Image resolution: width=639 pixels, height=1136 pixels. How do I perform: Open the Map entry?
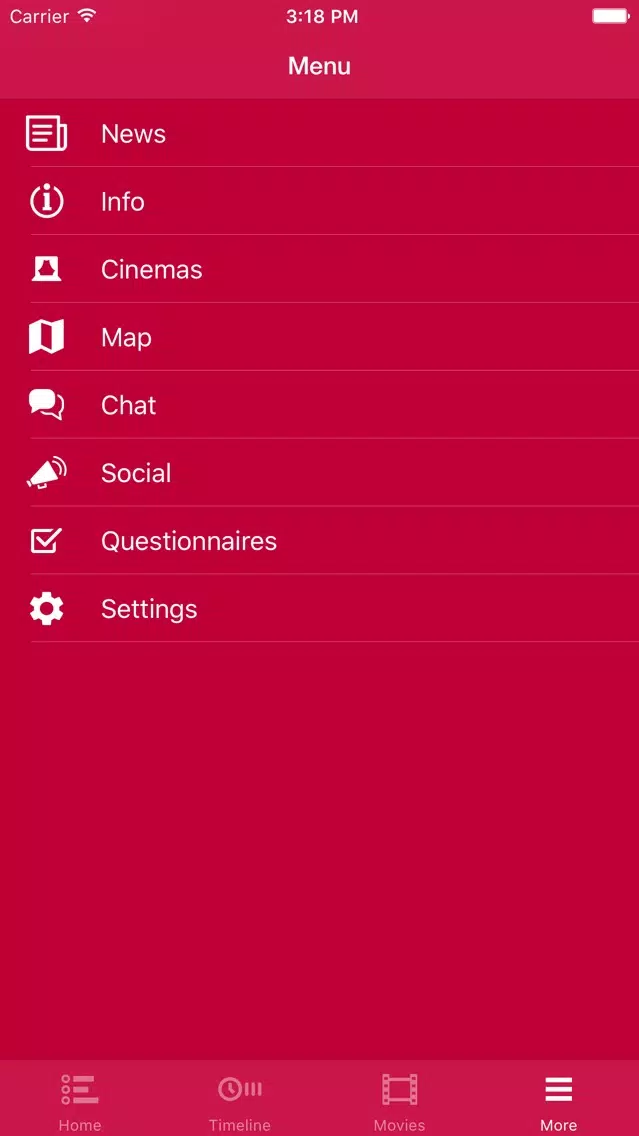[320, 337]
